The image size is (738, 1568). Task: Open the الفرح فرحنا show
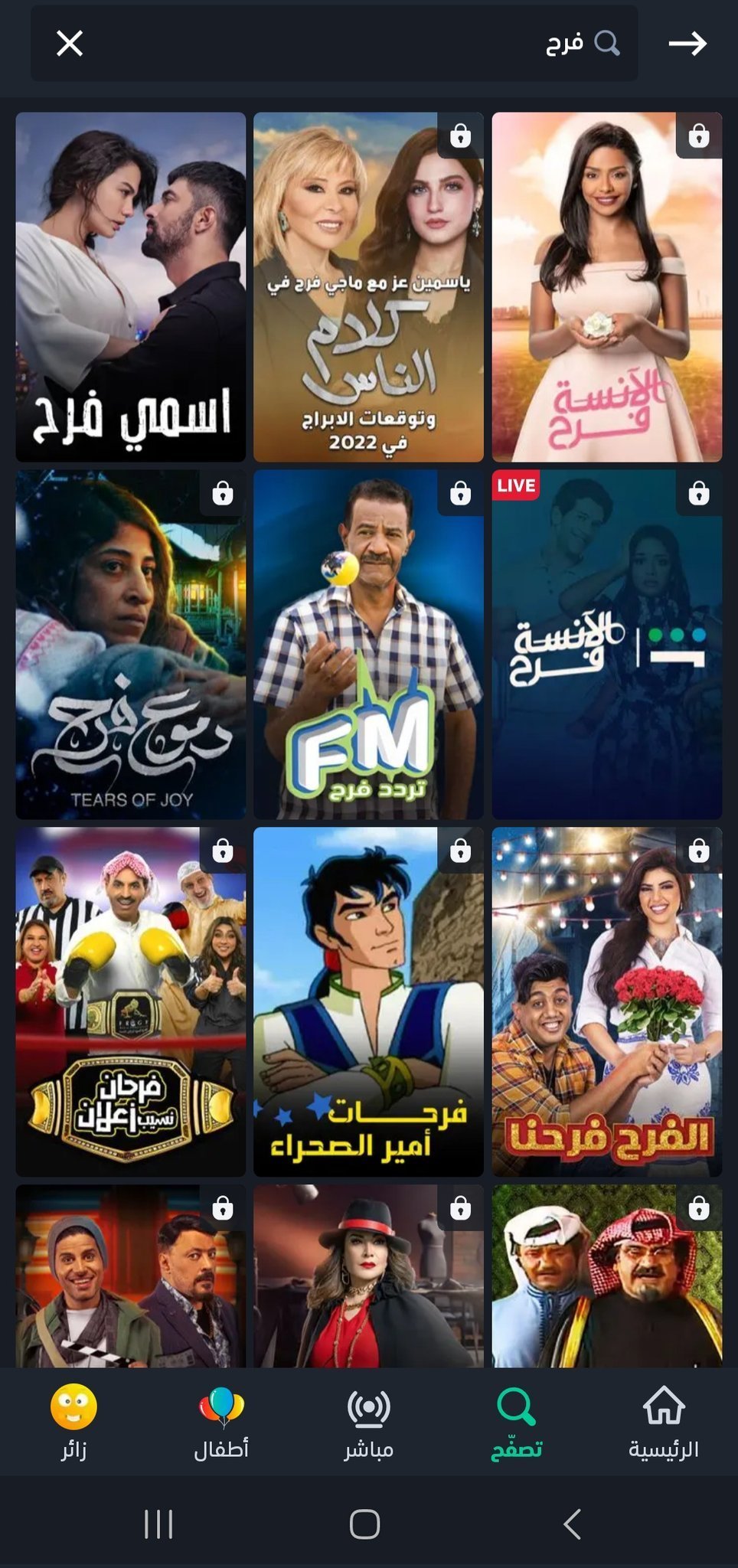606,1001
